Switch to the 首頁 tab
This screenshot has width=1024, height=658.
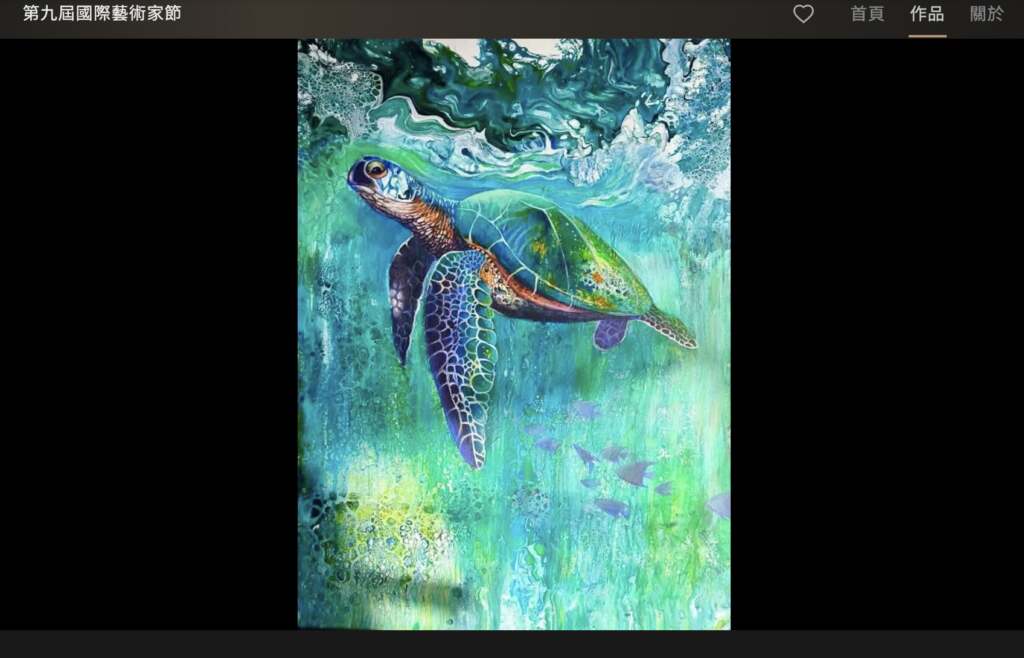point(866,14)
